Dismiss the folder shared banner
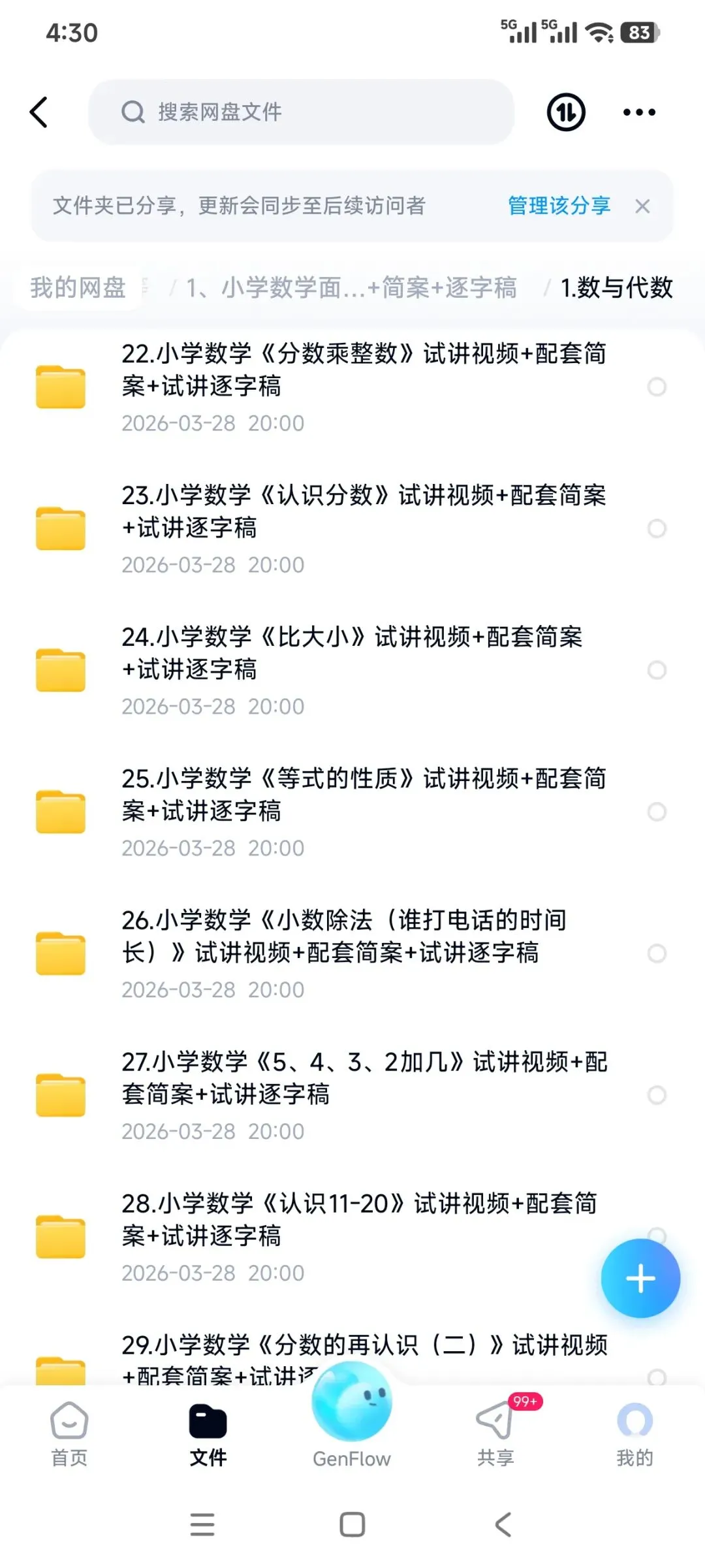This screenshot has height=1568, width=705. point(642,206)
